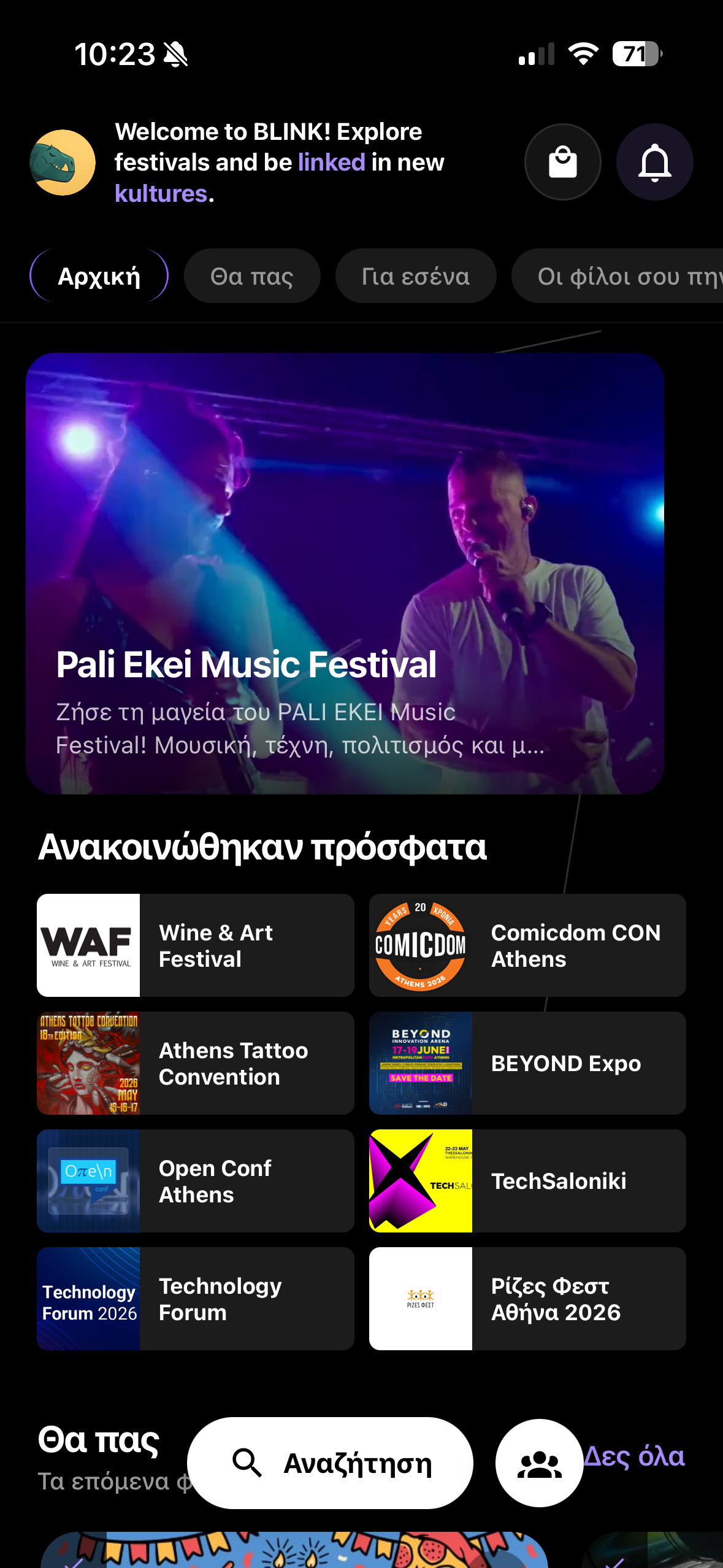723x1568 pixels.
Task: Open the Pali Ekei Music Festival banner
Action: pyautogui.click(x=345, y=573)
